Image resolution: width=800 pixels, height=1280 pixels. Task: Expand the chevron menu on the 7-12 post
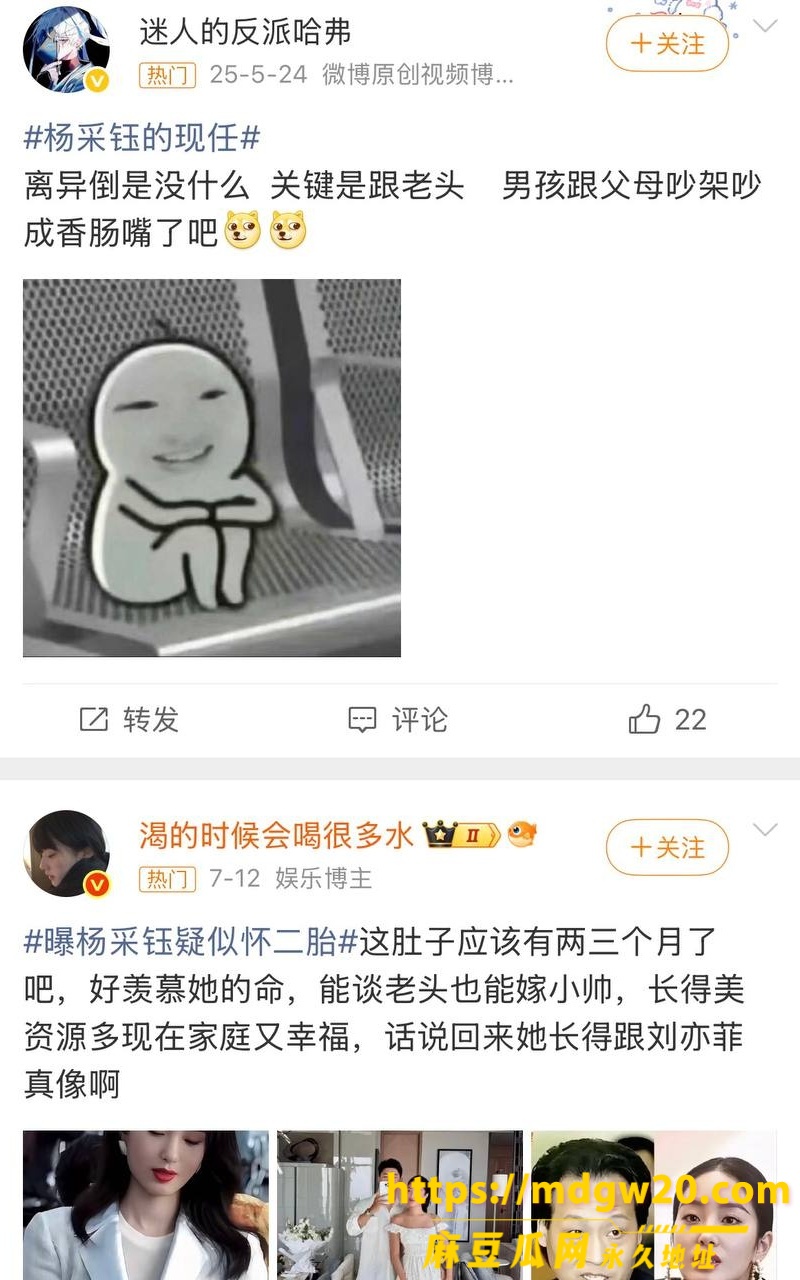765,831
